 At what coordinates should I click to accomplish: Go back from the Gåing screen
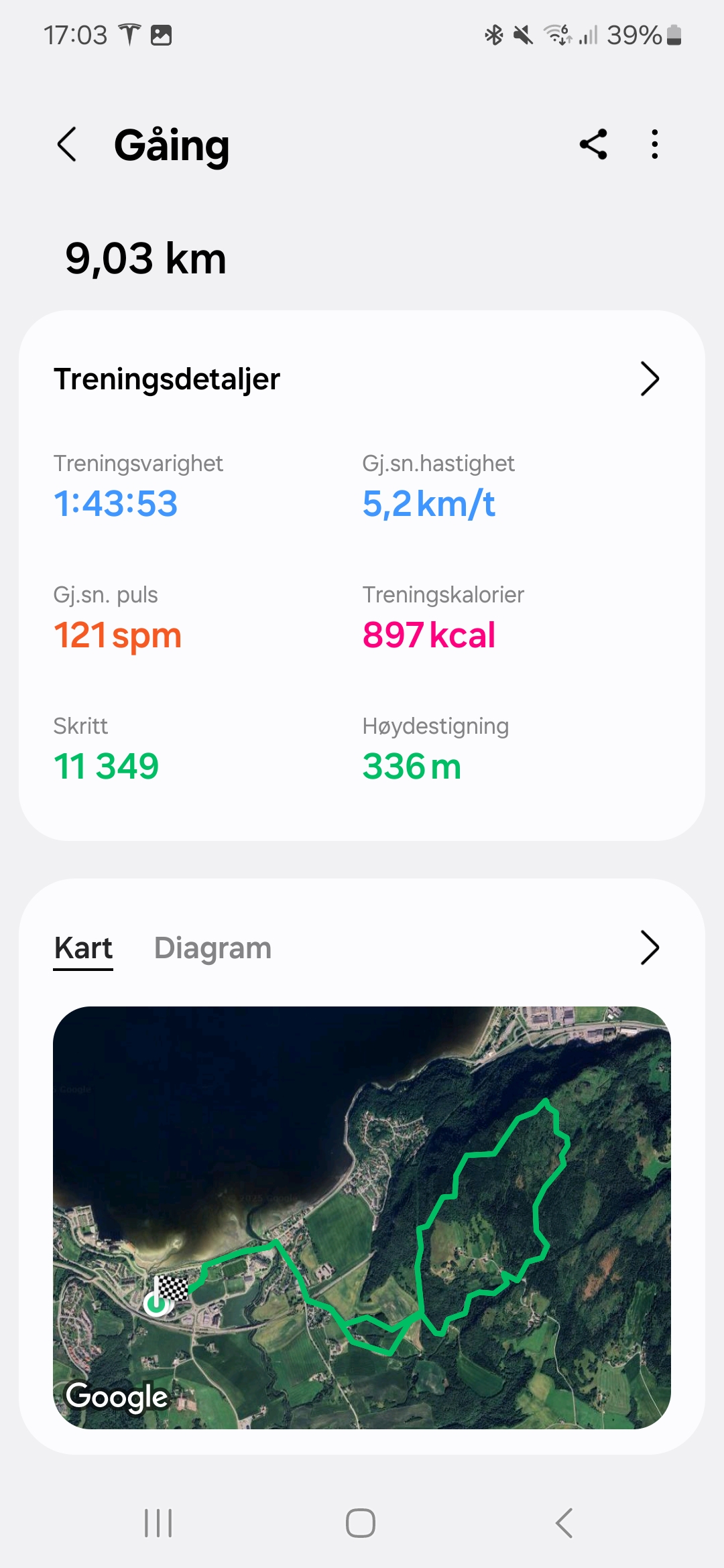click(x=67, y=144)
